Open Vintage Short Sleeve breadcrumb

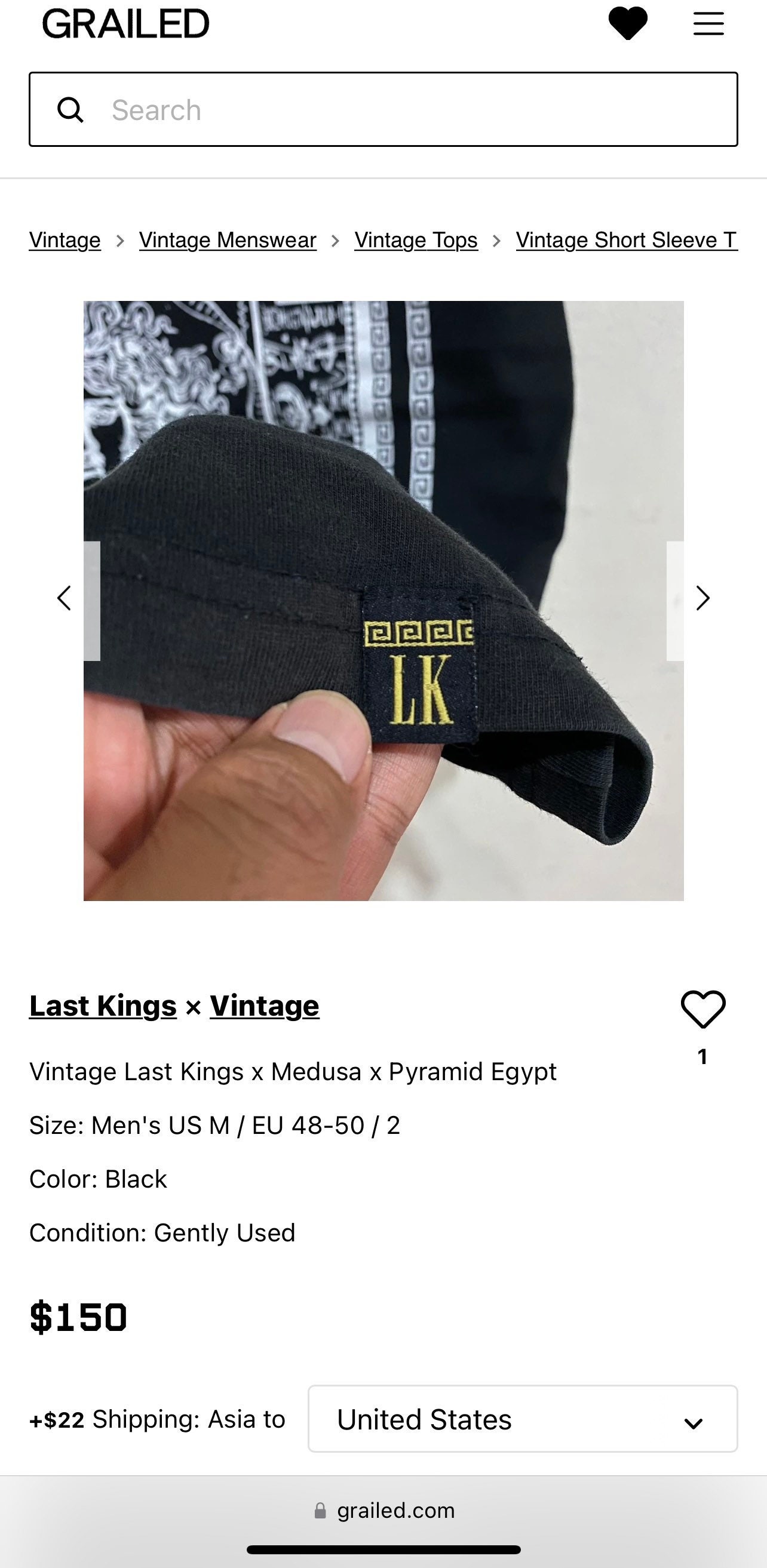coord(627,240)
